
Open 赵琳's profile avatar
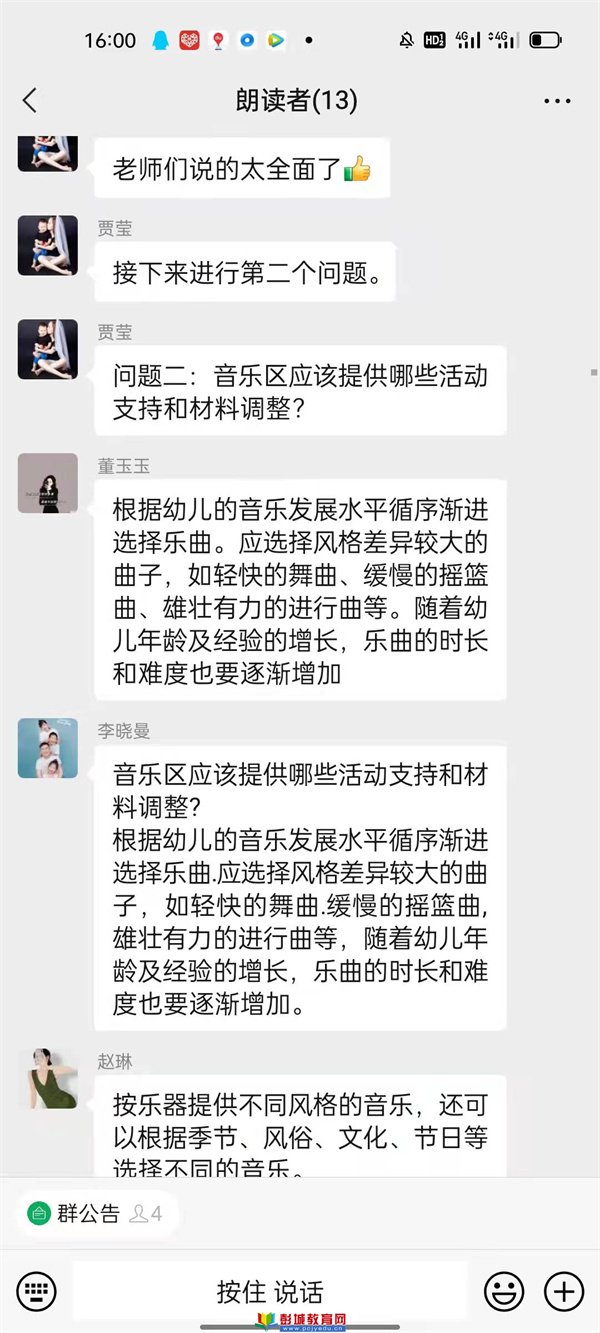[47, 1078]
